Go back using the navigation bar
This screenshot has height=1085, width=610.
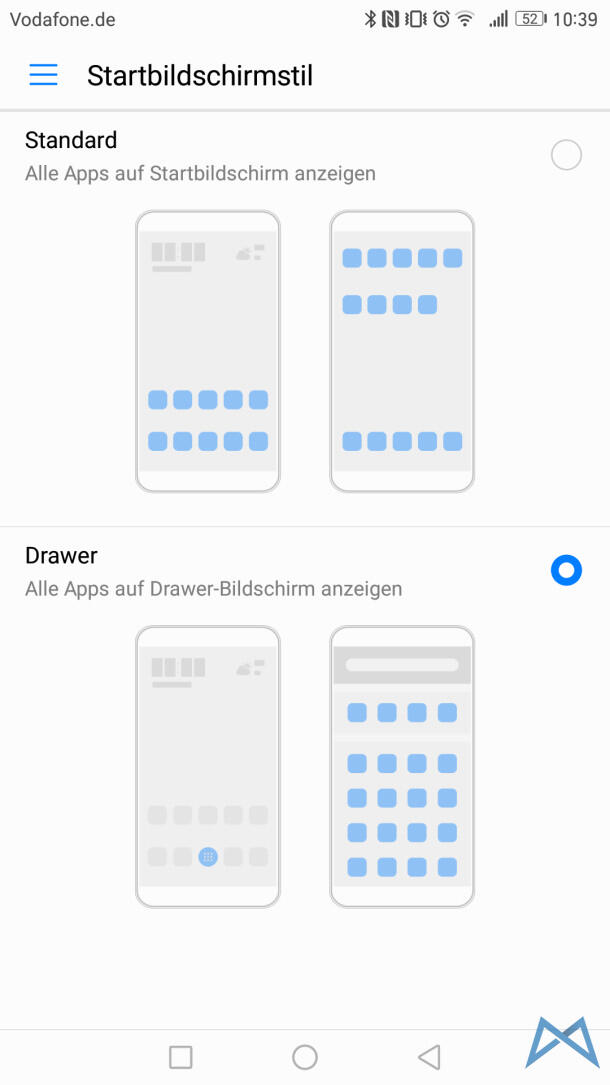pyautogui.click(x=429, y=1057)
